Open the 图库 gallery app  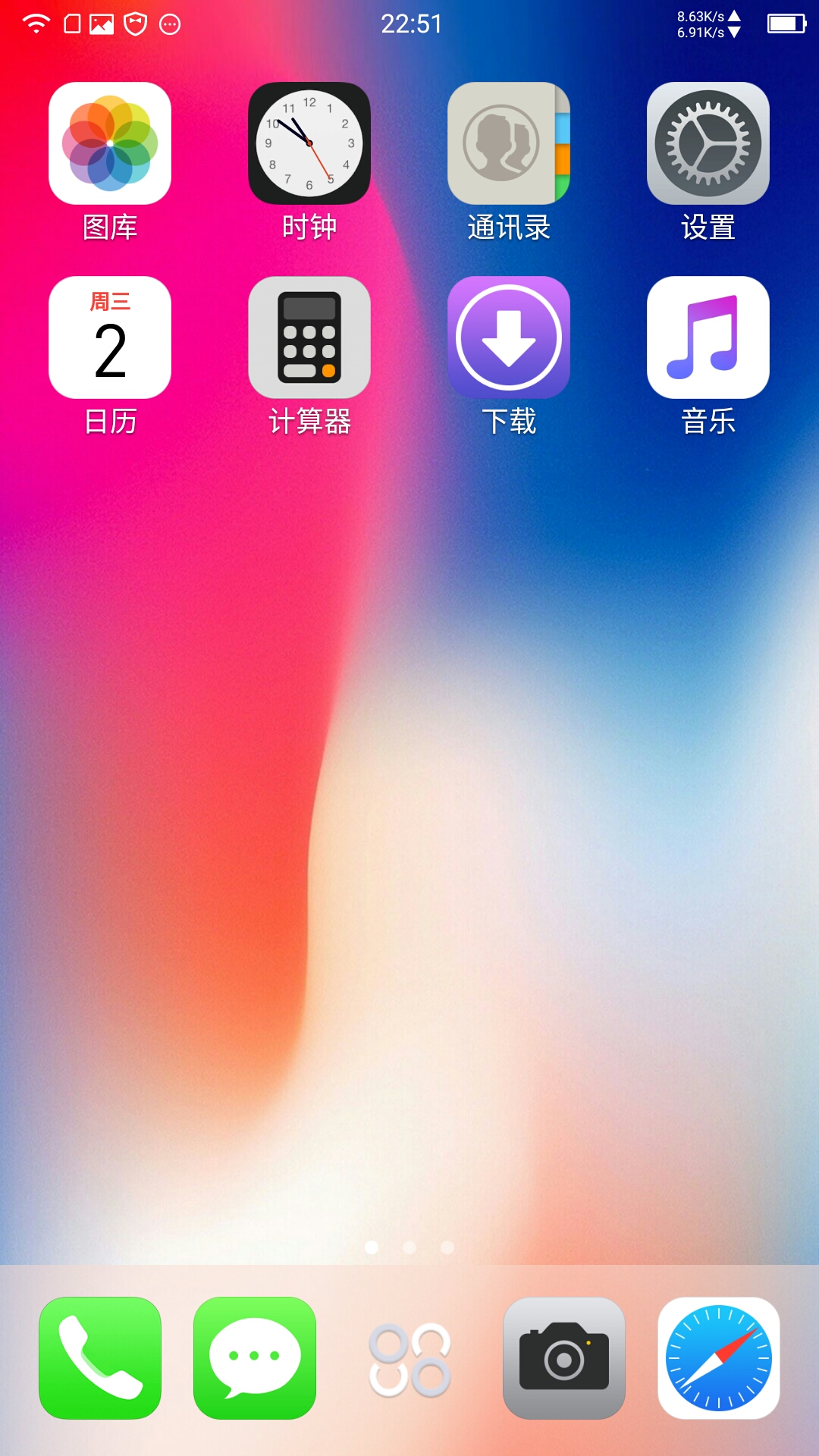point(110,143)
